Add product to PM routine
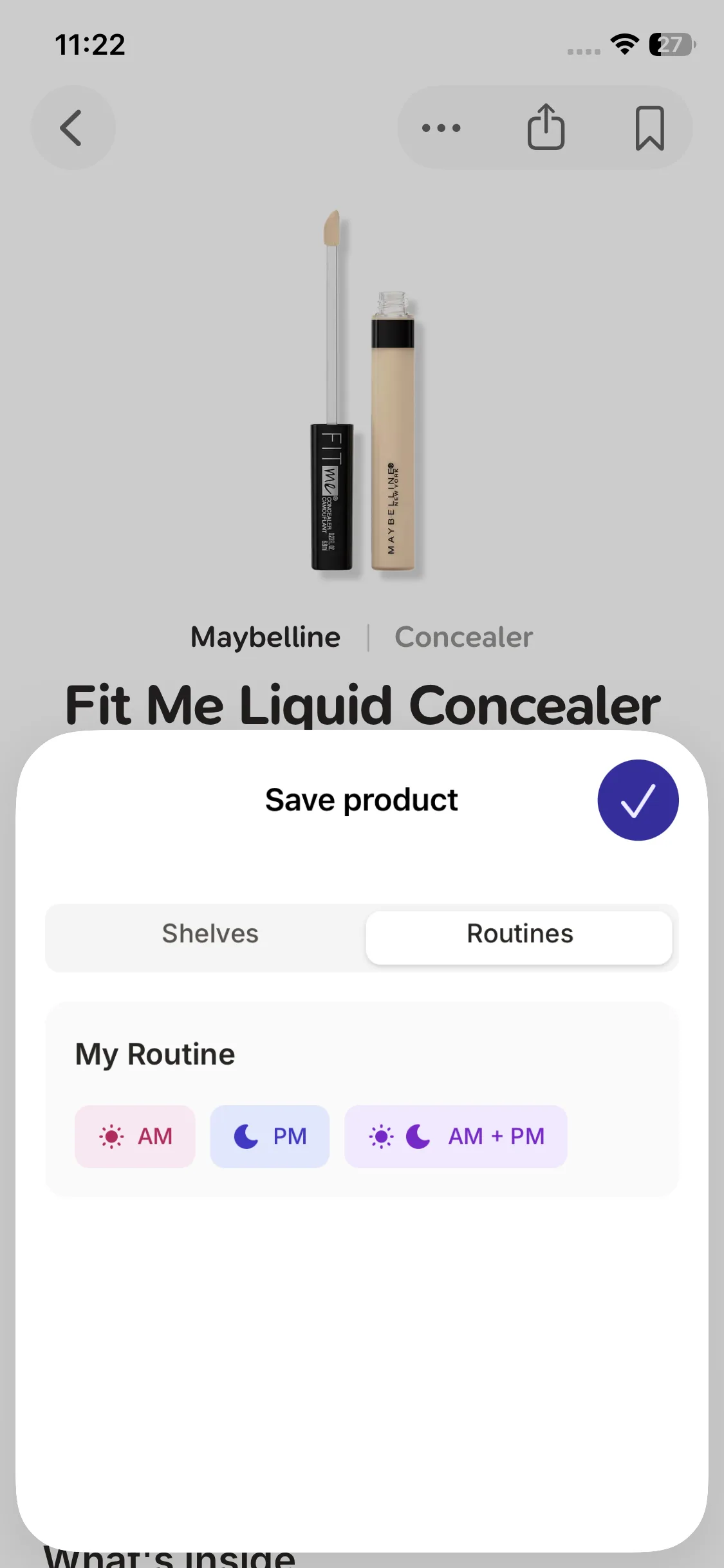Viewport: 724px width, 1568px height. [x=270, y=1136]
